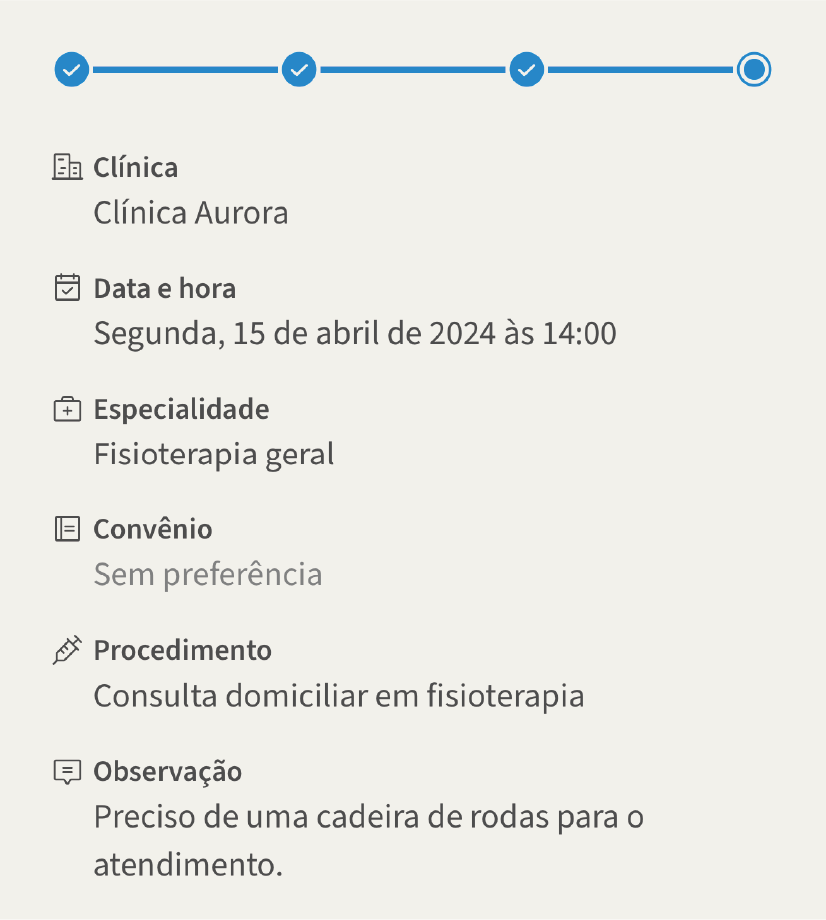Image resolution: width=826 pixels, height=920 pixels.
Task: Select the Procedimento section heading
Action: click(x=182, y=649)
